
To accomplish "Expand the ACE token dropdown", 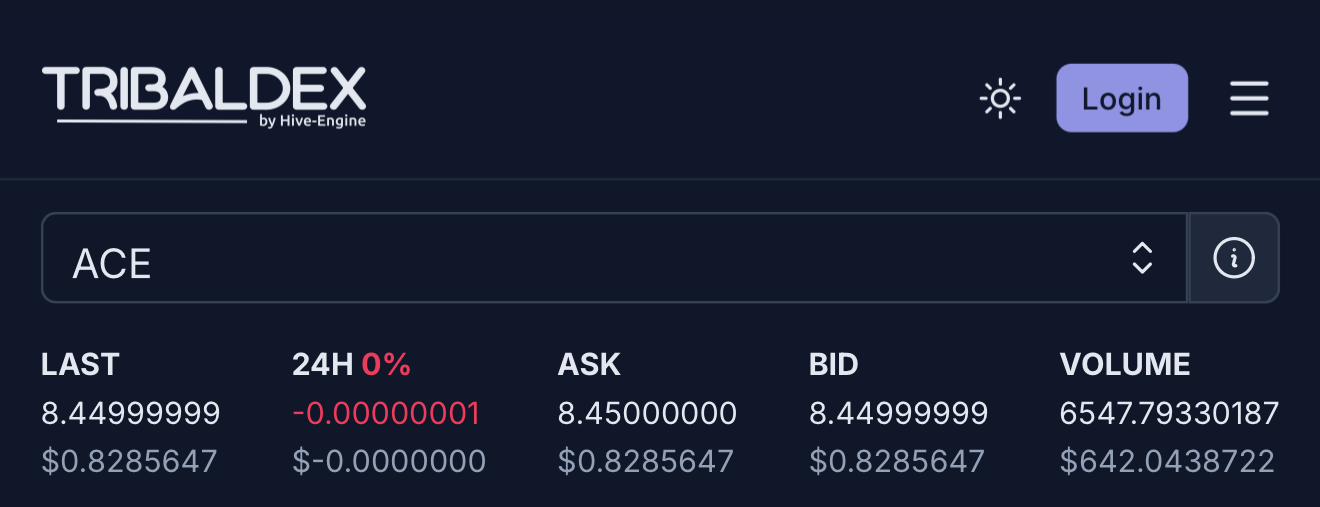I will (613, 259).
